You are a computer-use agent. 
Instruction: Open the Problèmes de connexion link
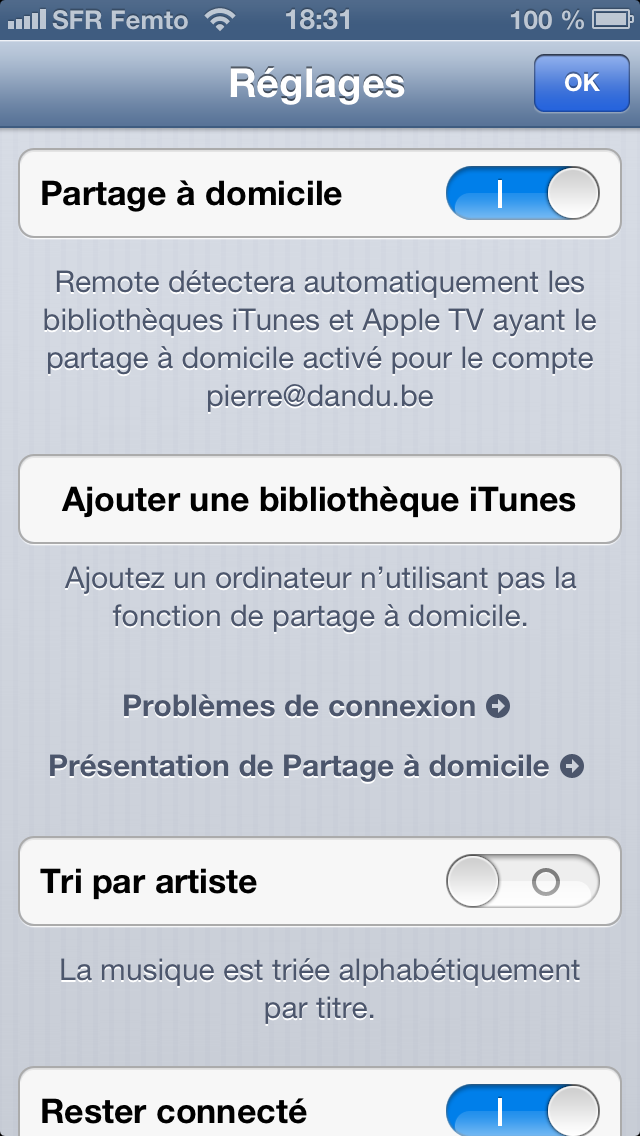point(316,706)
